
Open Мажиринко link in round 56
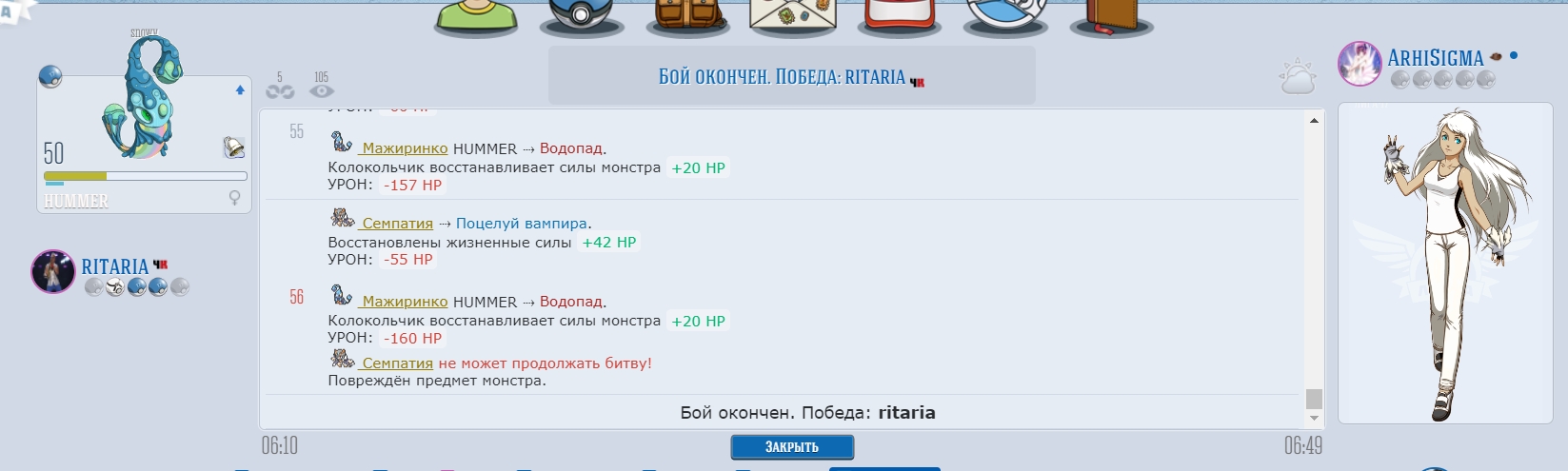click(404, 302)
